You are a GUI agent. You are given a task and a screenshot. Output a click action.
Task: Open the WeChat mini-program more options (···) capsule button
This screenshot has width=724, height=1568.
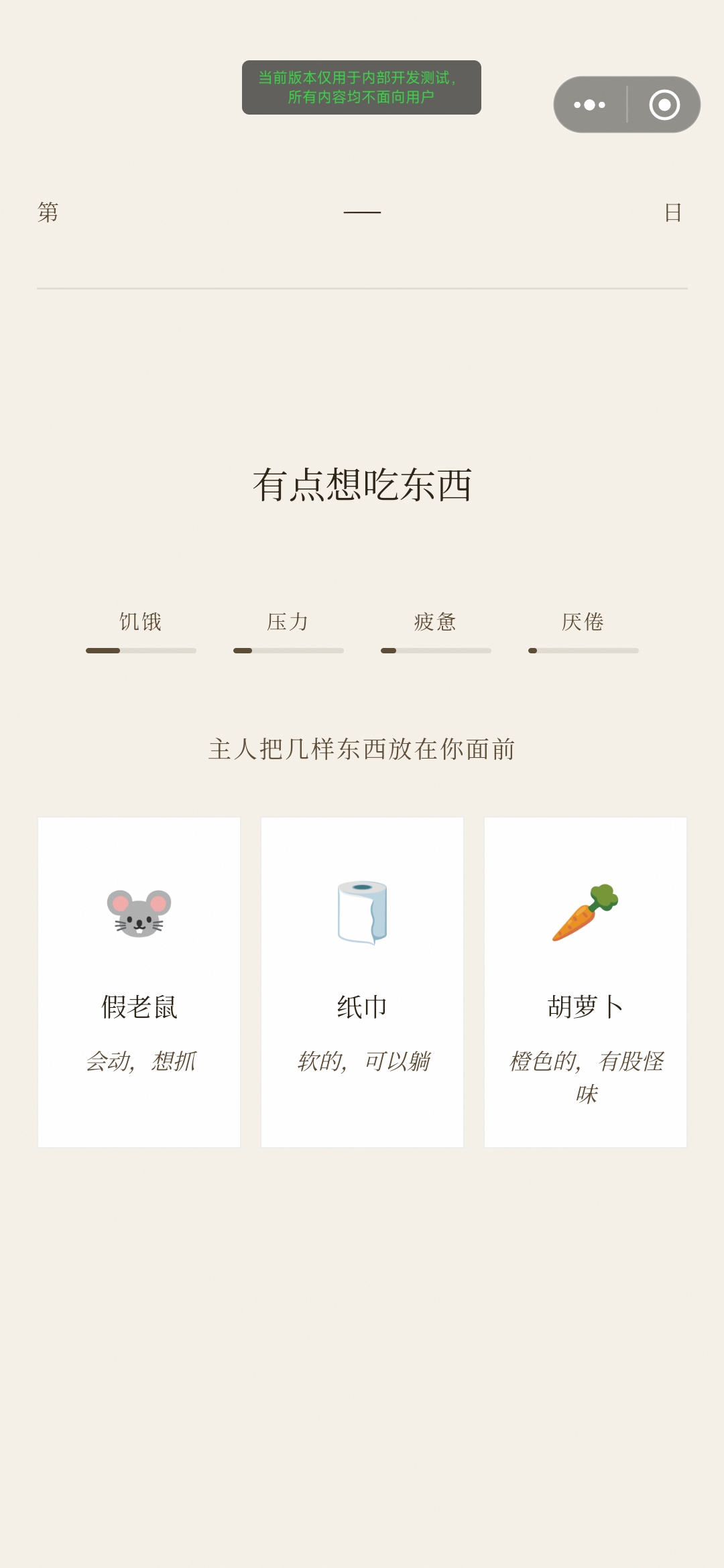[x=589, y=105]
